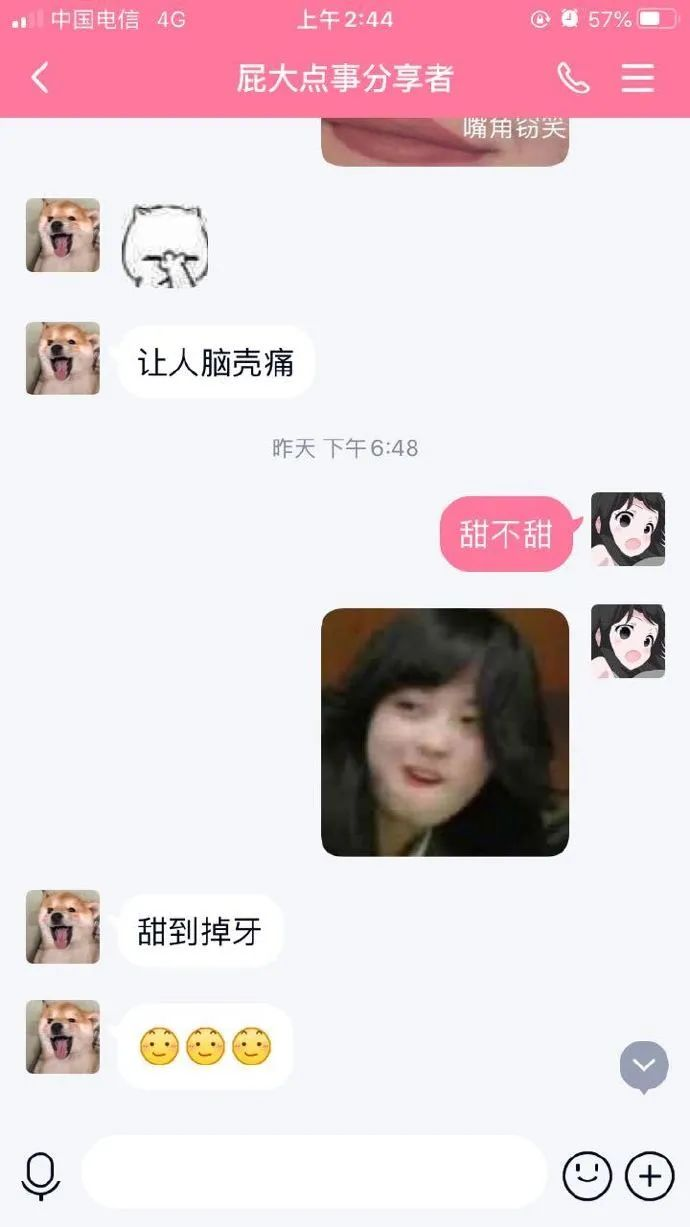Open the dog avatar beside 让人脑壳痛
690x1227 pixels.
(x=63, y=358)
